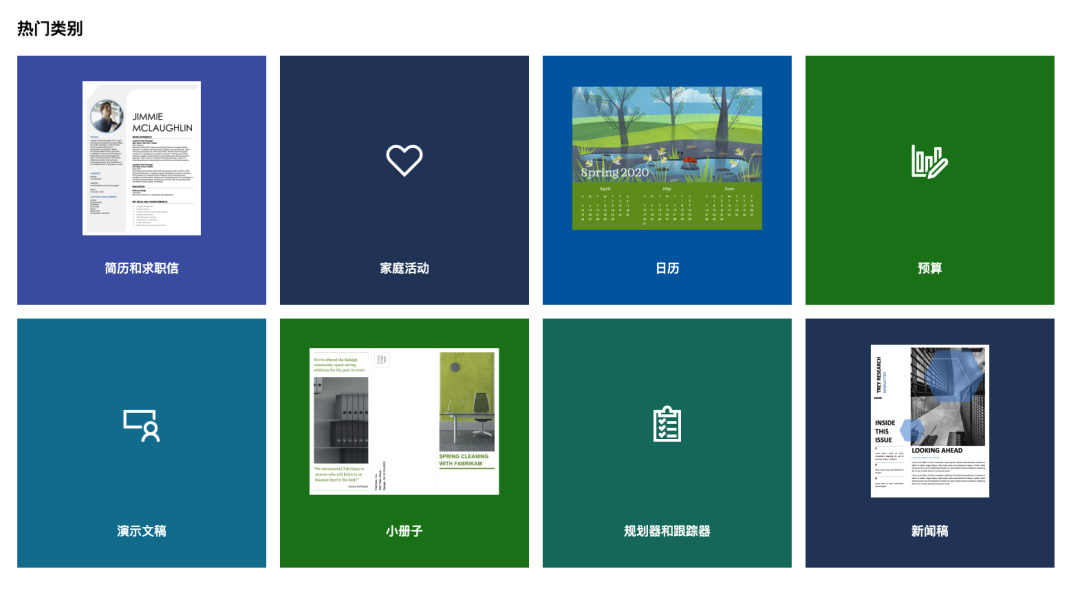Tap the 新闻稿 category tile
Viewport: 1080px width, 589px height.
[x=929, y=443]
